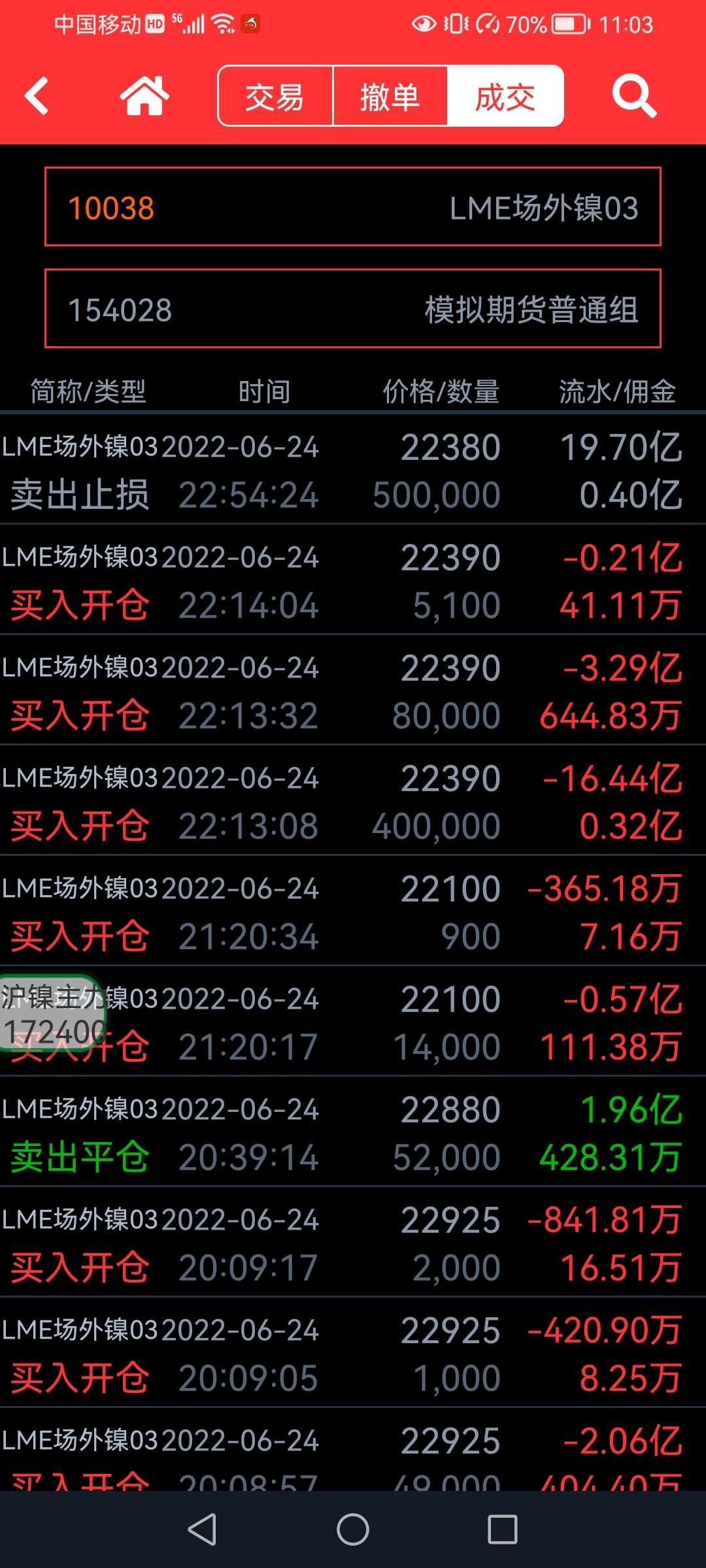Screen dimensions: 706x1568
Task: Open the contract selector showing LME场外镍03
Action: (353, 207)
